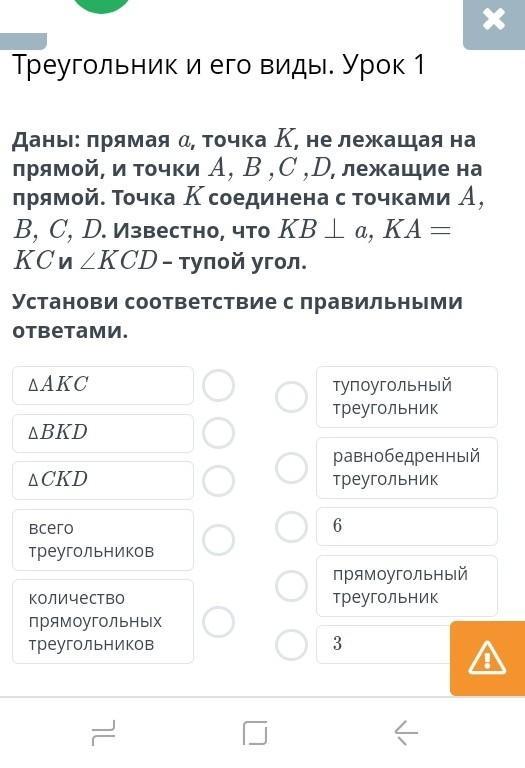This screenshot has height=768, width=525.
Task: Select the circle for всего треугольников
Action: click(218, 540)
